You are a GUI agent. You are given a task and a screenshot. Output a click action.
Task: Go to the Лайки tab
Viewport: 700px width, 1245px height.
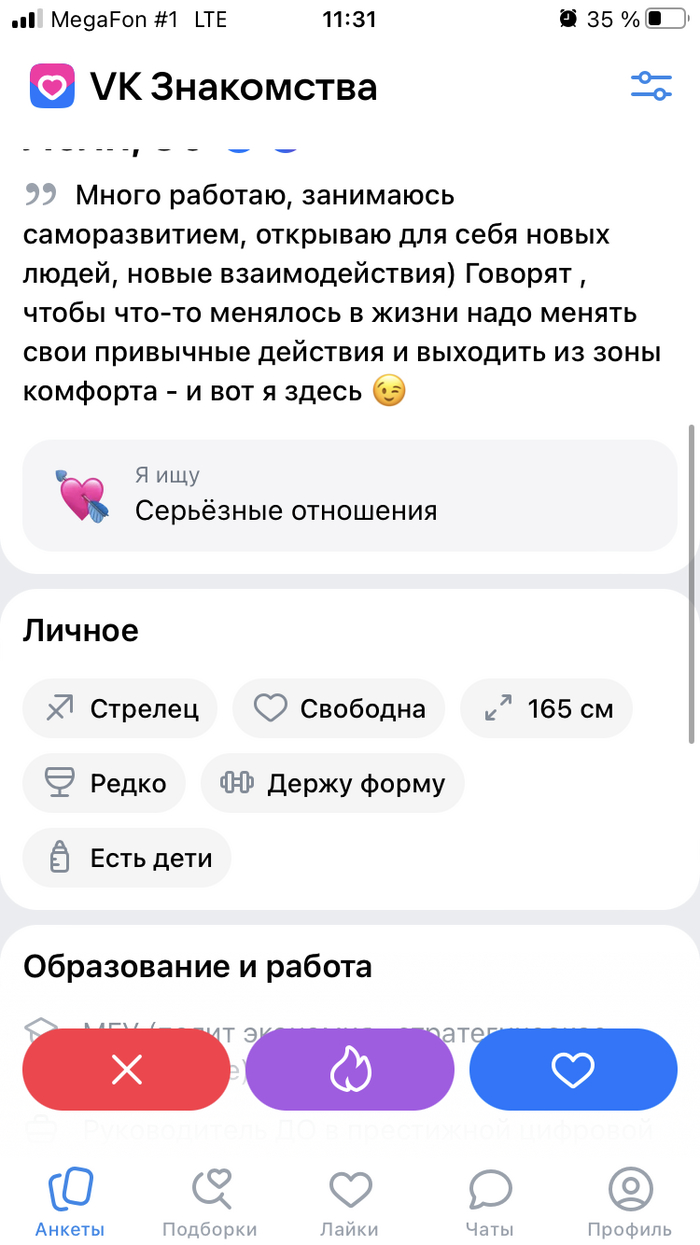click(350, 1202)
